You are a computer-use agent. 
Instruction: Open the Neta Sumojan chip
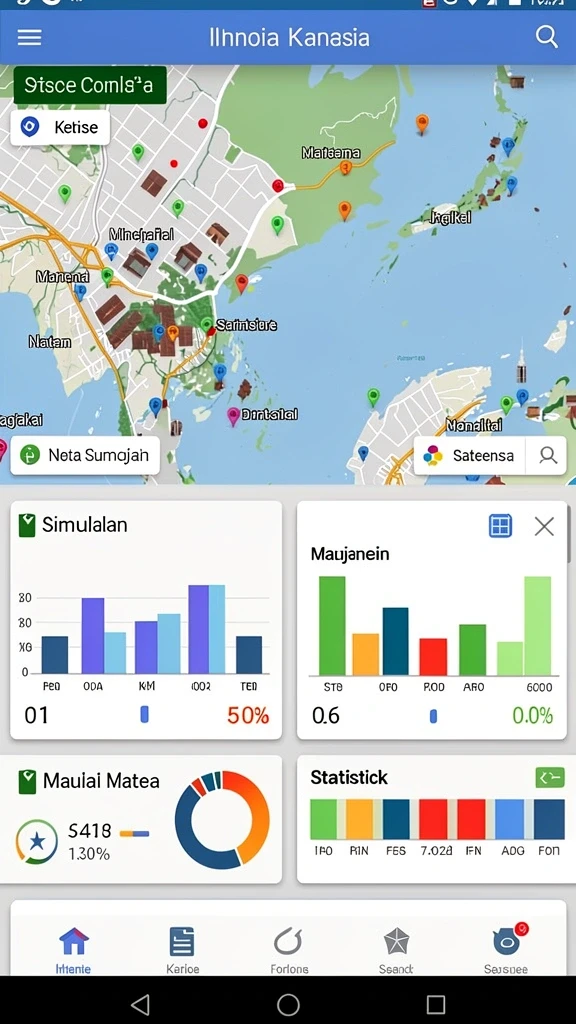85,455
